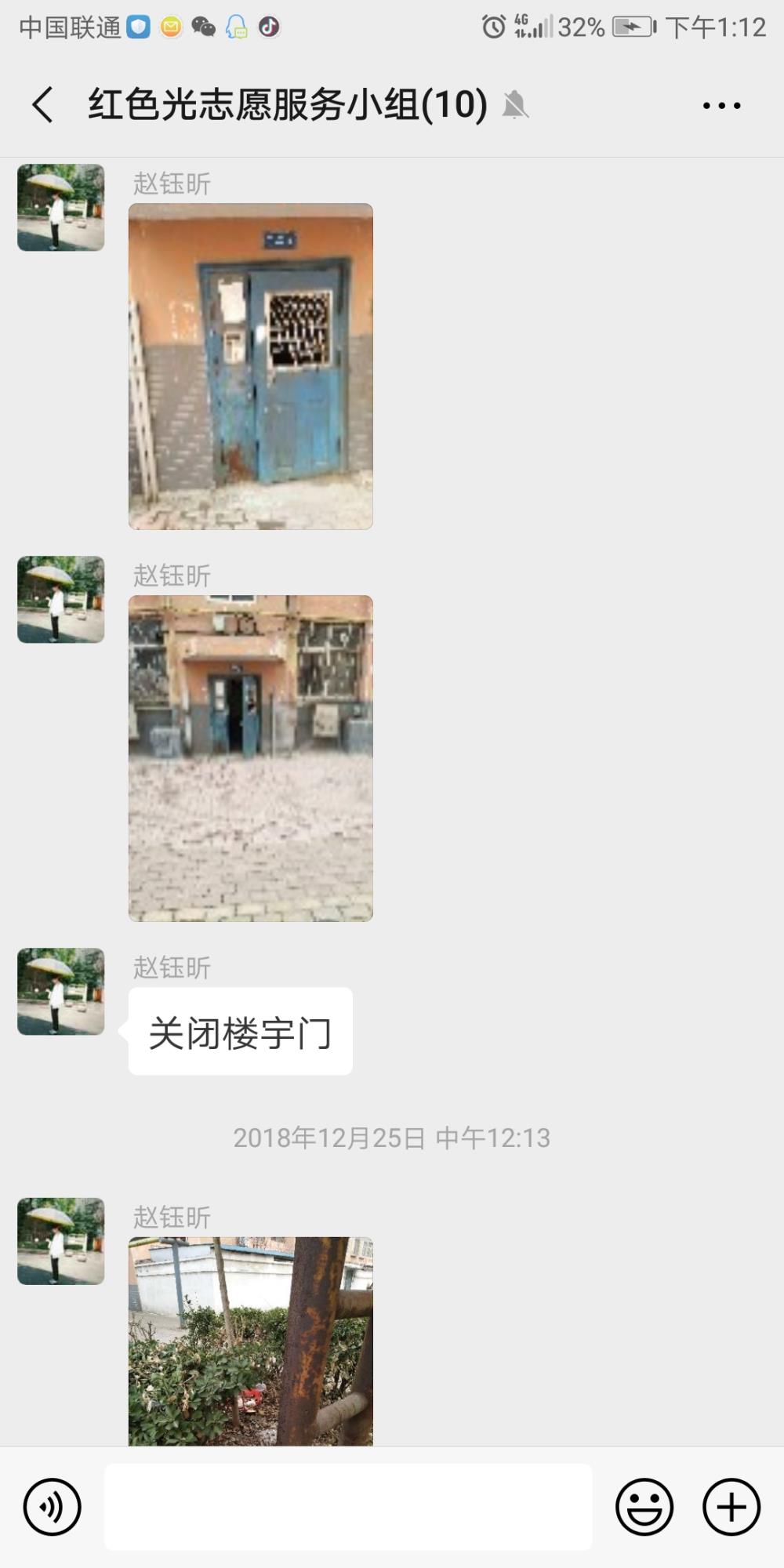Open the photo of the rusty pole and bushes

coord(251,1341)
